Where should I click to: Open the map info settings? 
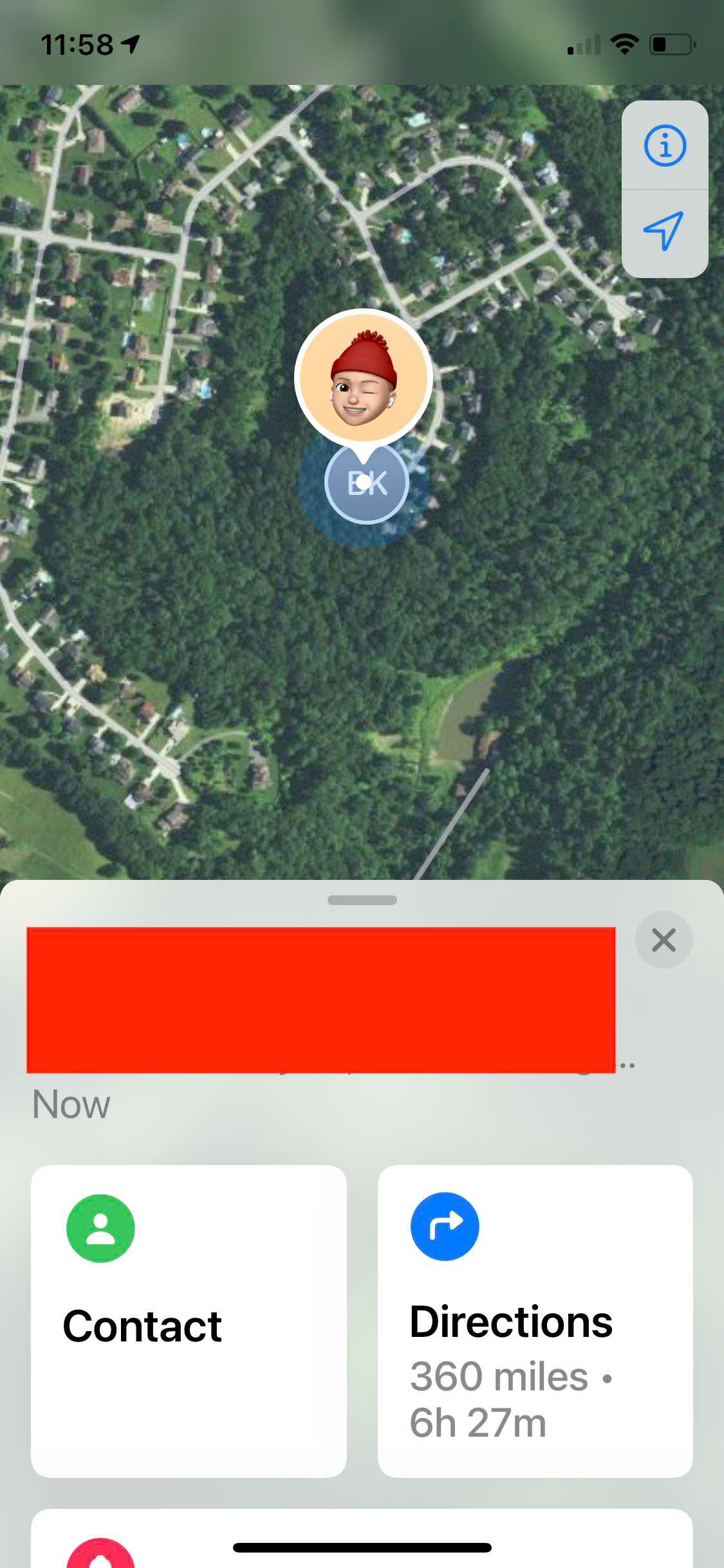click(x=665, y=145)
